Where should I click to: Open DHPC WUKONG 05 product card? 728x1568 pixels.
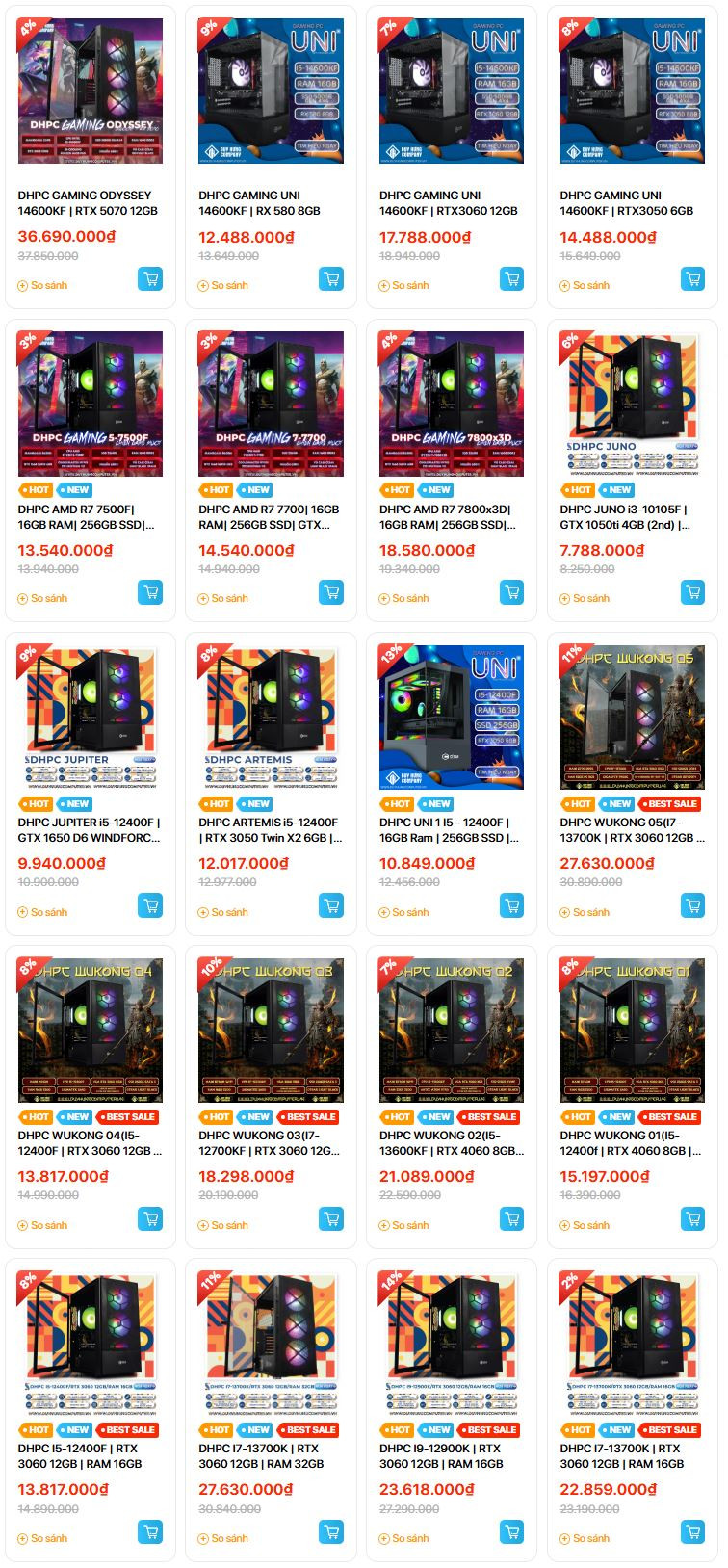[632, 830]
